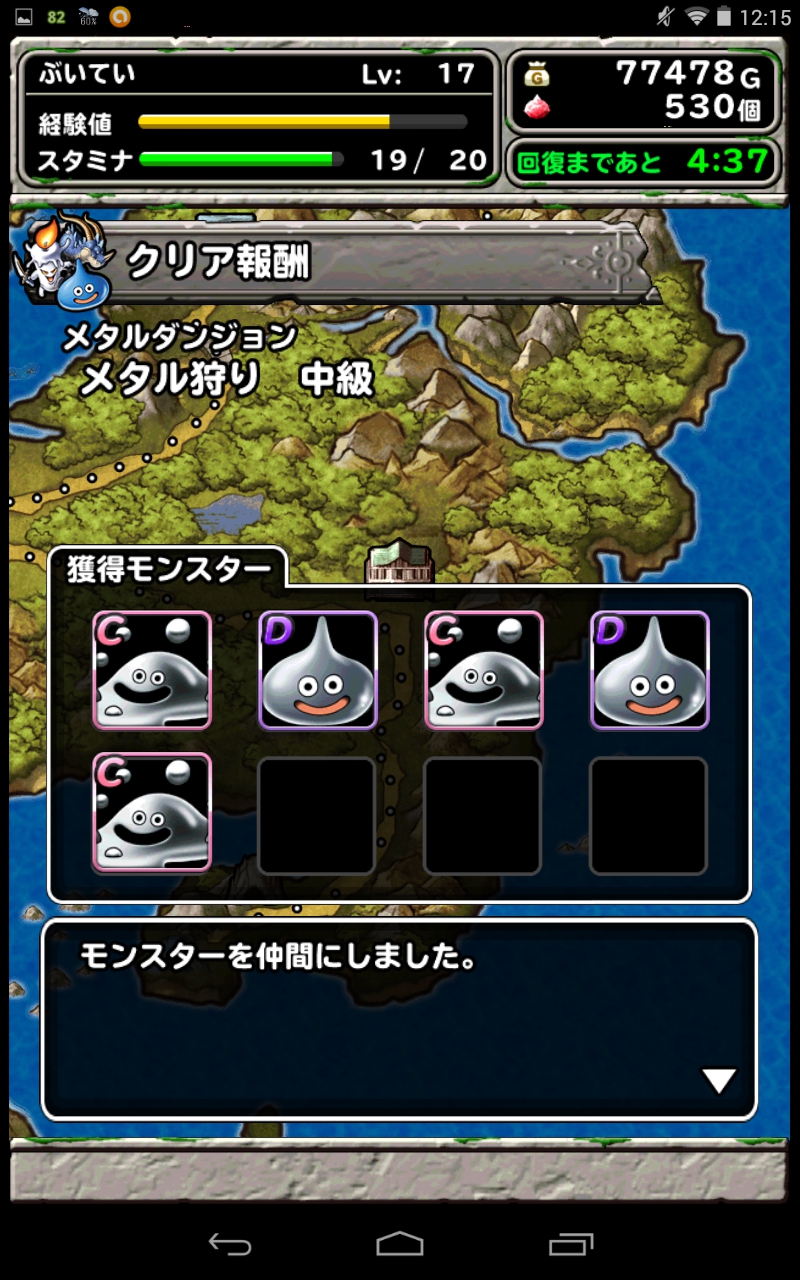Return to the Android home screen
800x1280 pixels.
click(400, 1243)
